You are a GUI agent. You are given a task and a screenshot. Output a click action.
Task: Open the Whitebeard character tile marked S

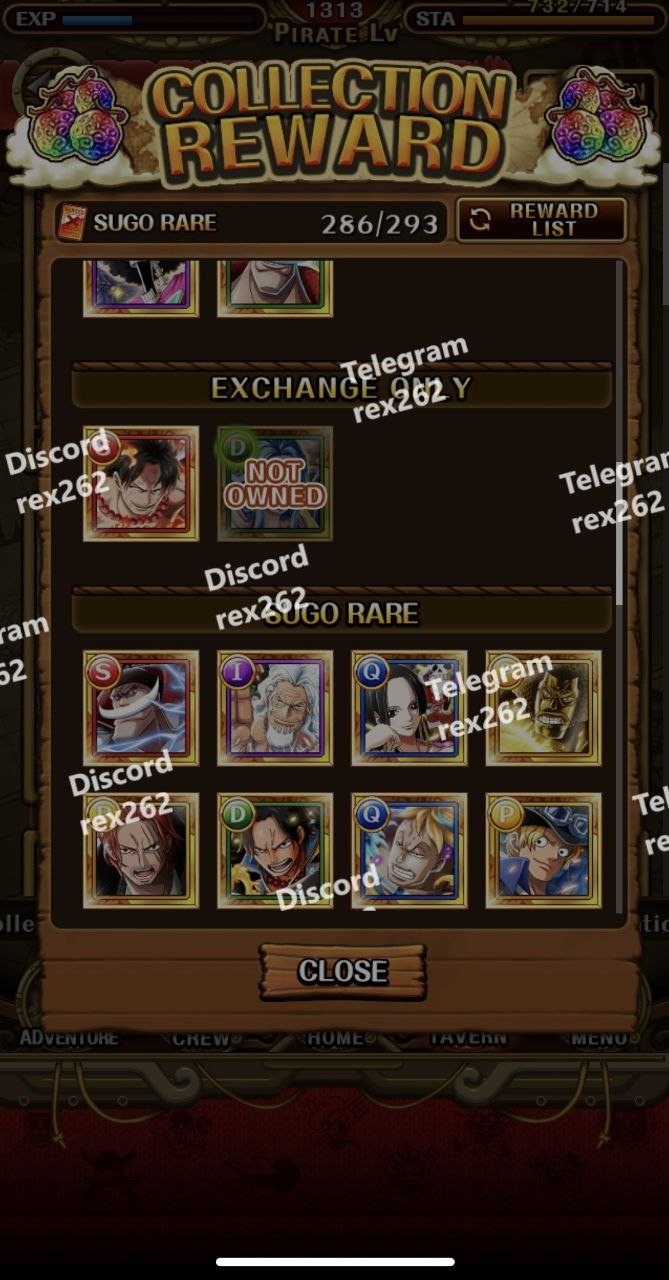(141, 708)
